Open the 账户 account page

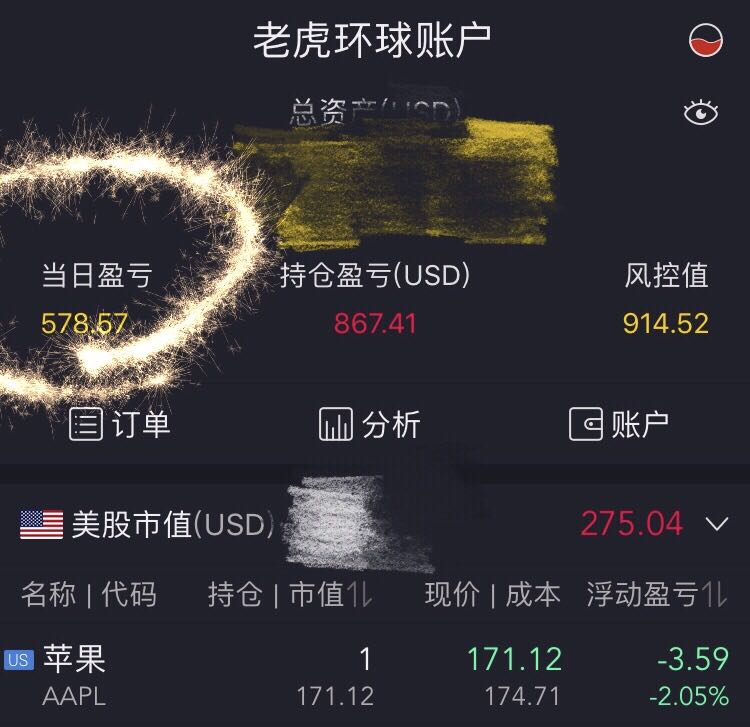click(x=619, y=424)
